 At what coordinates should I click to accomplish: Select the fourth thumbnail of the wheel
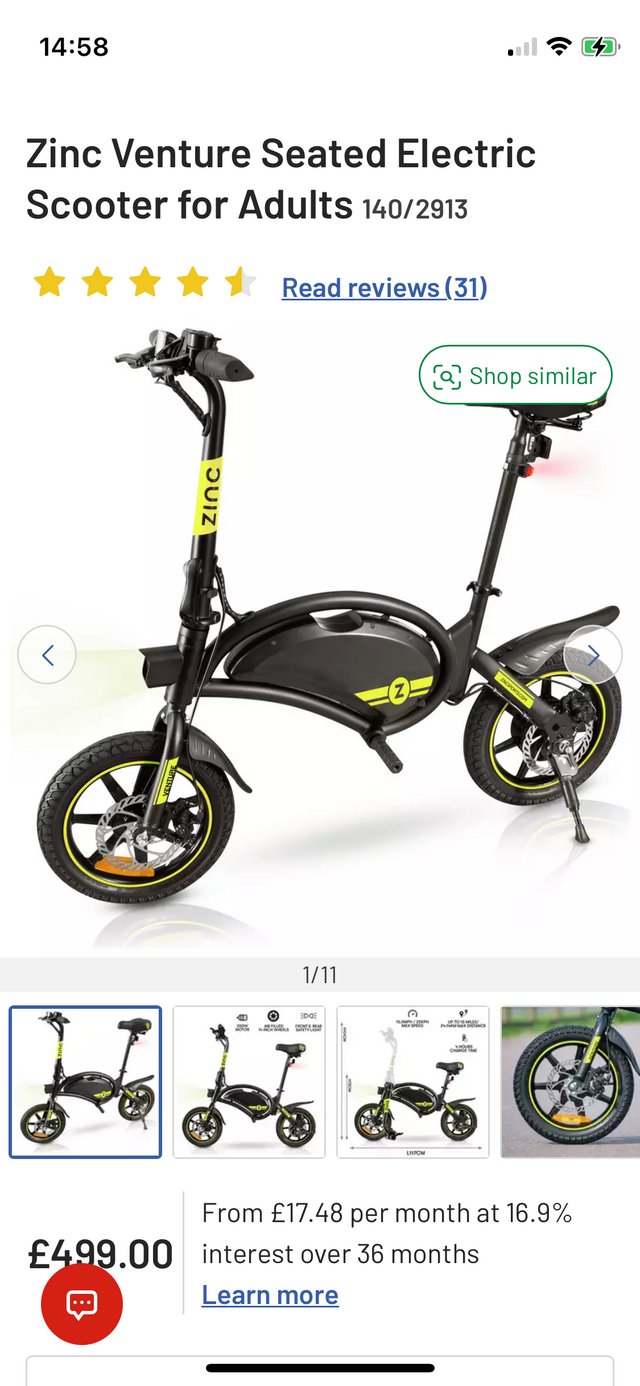coord(570,1082)
